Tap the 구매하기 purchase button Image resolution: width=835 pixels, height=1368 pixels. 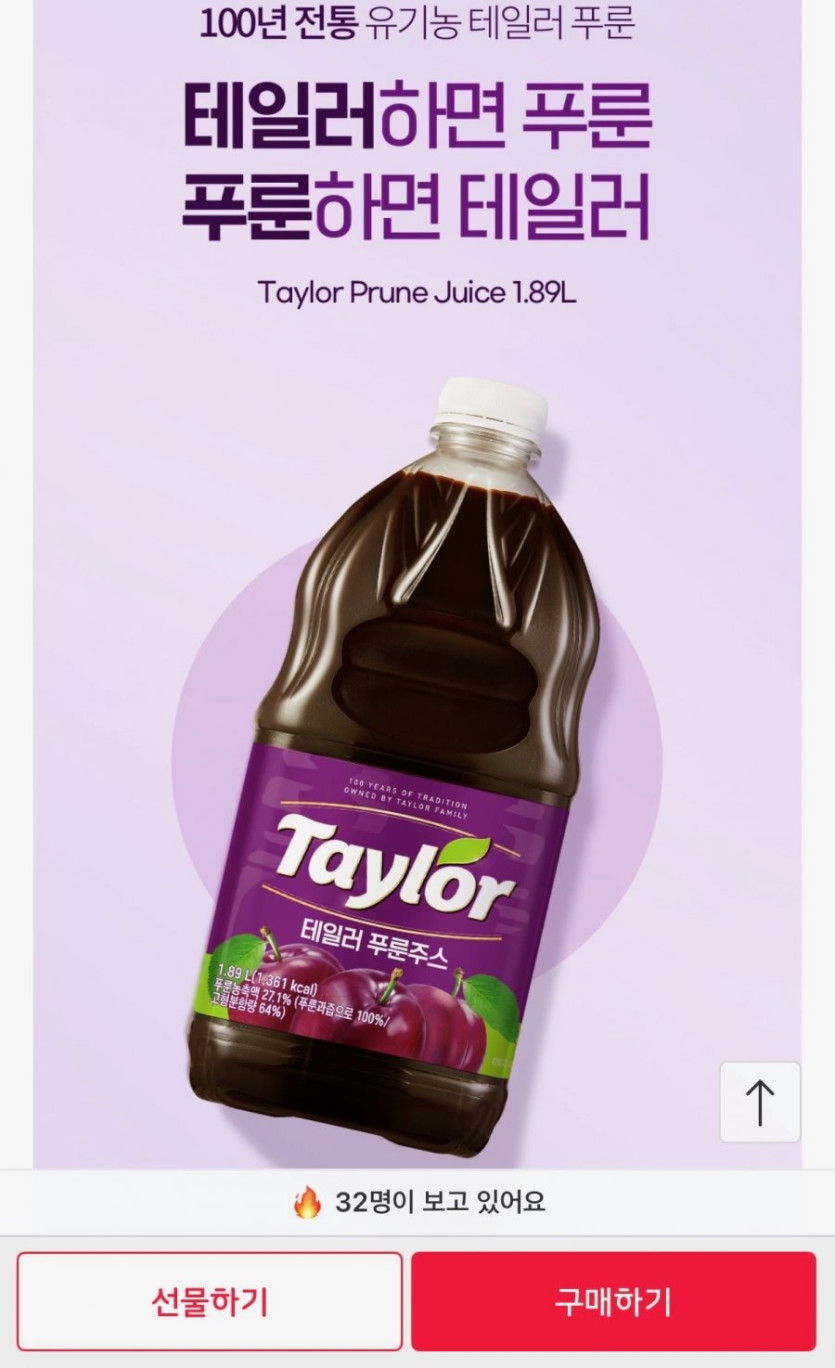pos(613,1302)
